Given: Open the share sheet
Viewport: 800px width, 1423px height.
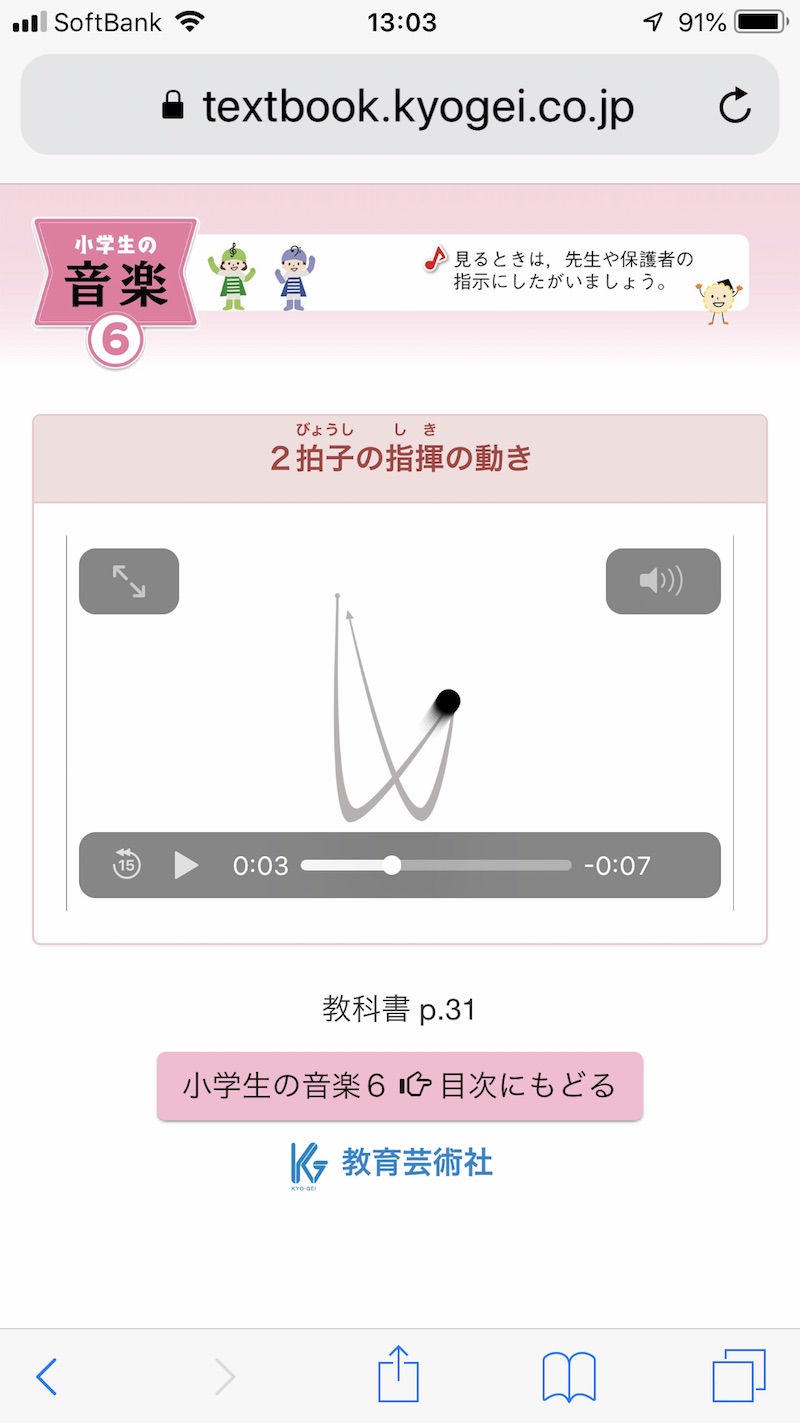Looking at the screenshot, I should pyautogui.click(x=399, y=1375).
